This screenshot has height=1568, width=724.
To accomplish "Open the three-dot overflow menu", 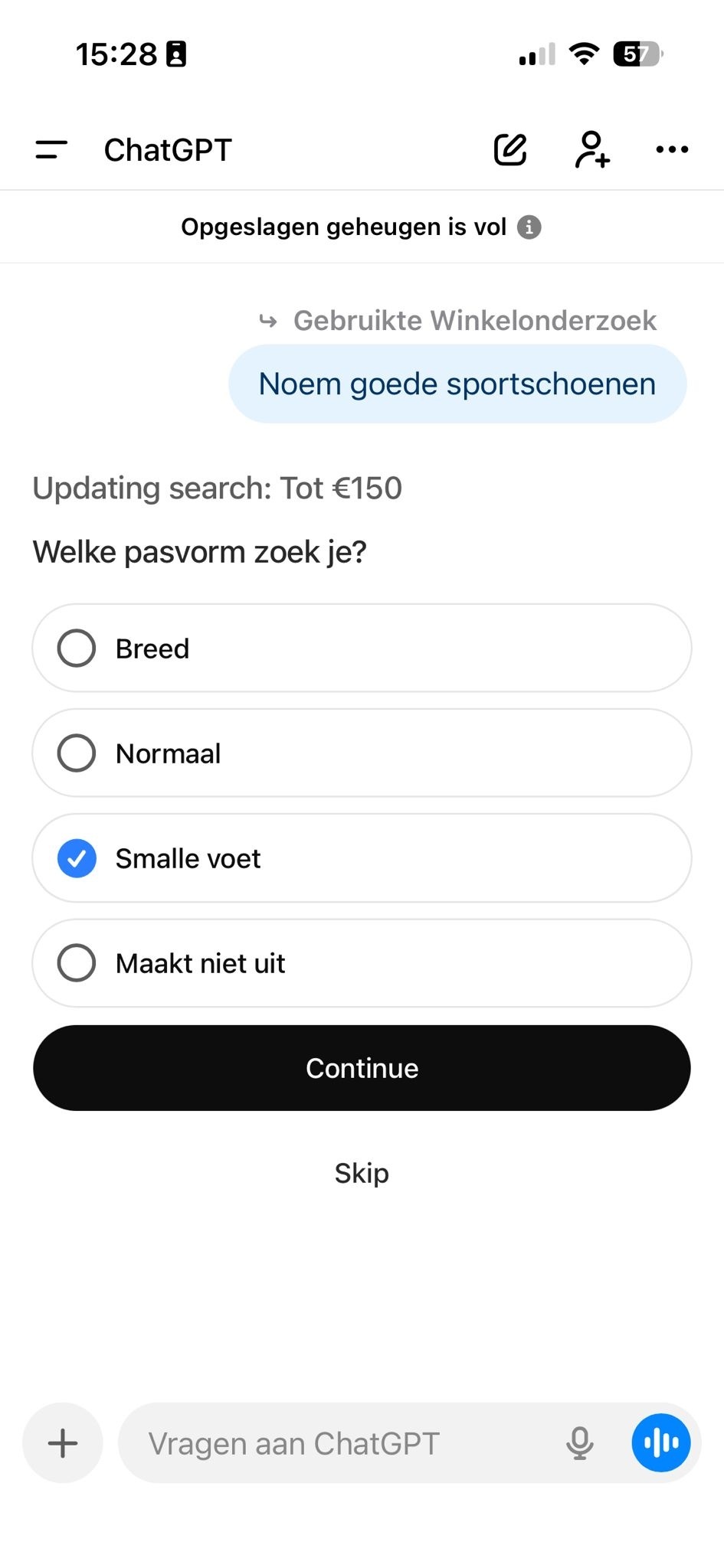I will click(x=671, y=149).
